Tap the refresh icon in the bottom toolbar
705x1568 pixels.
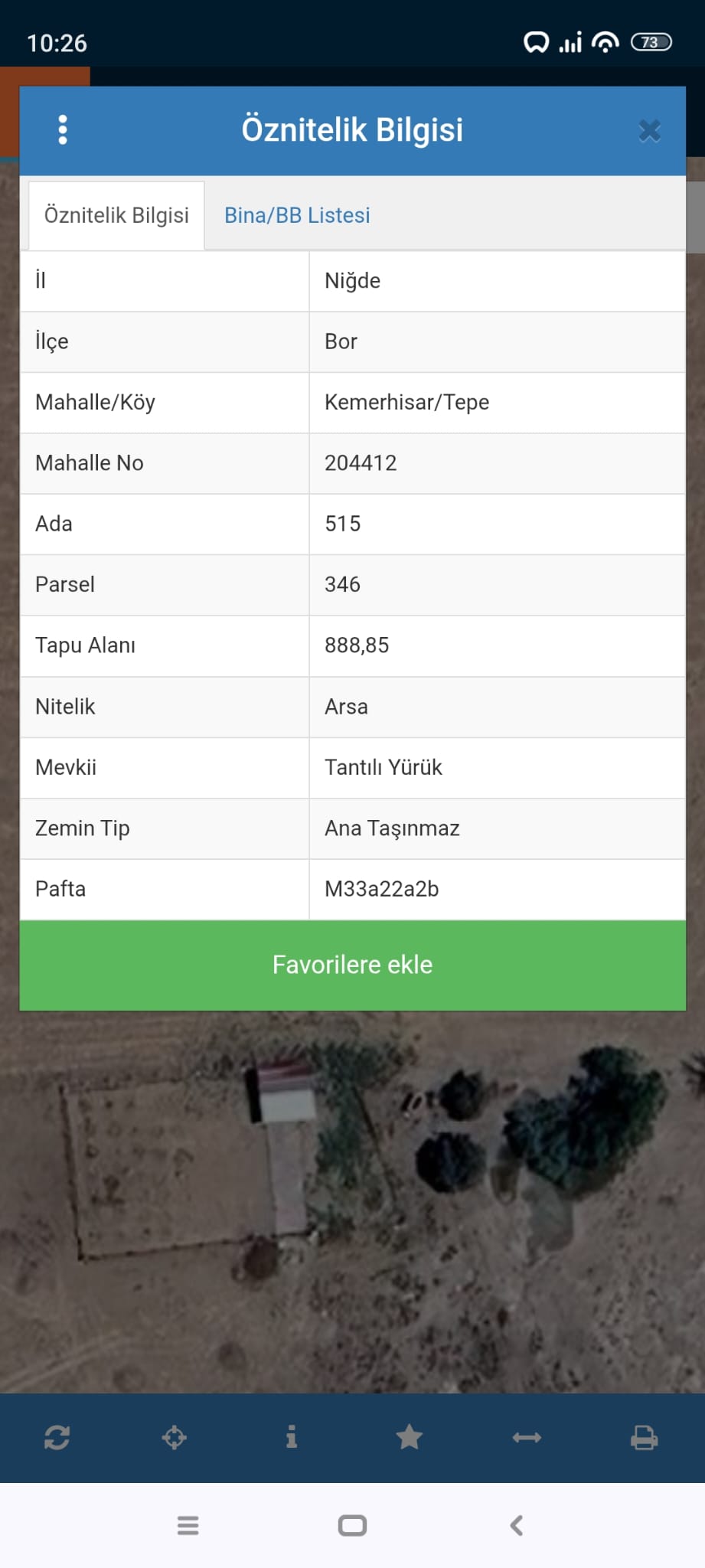(57, 1437)
